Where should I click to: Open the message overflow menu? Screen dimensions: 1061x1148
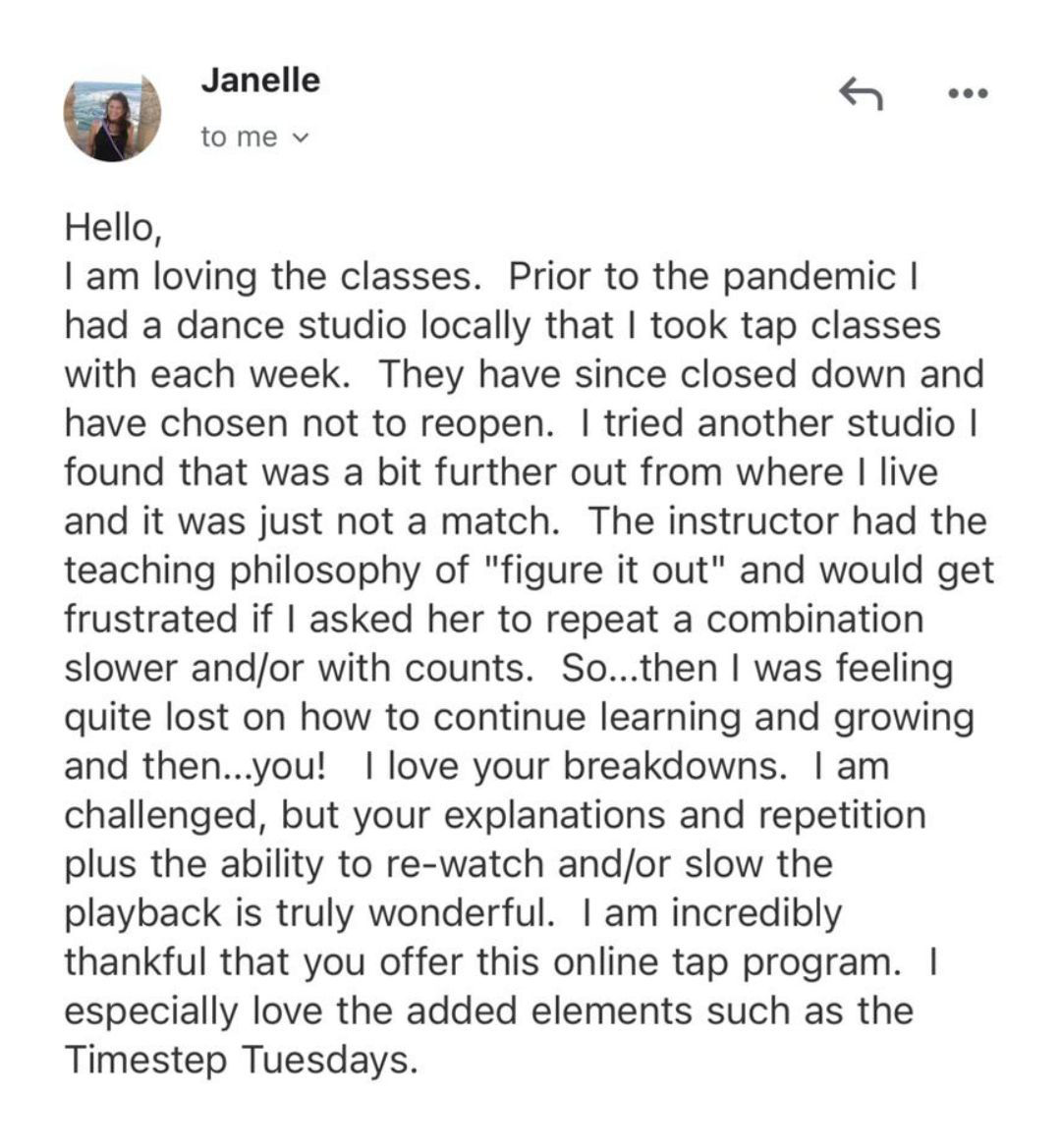[968, 94]
